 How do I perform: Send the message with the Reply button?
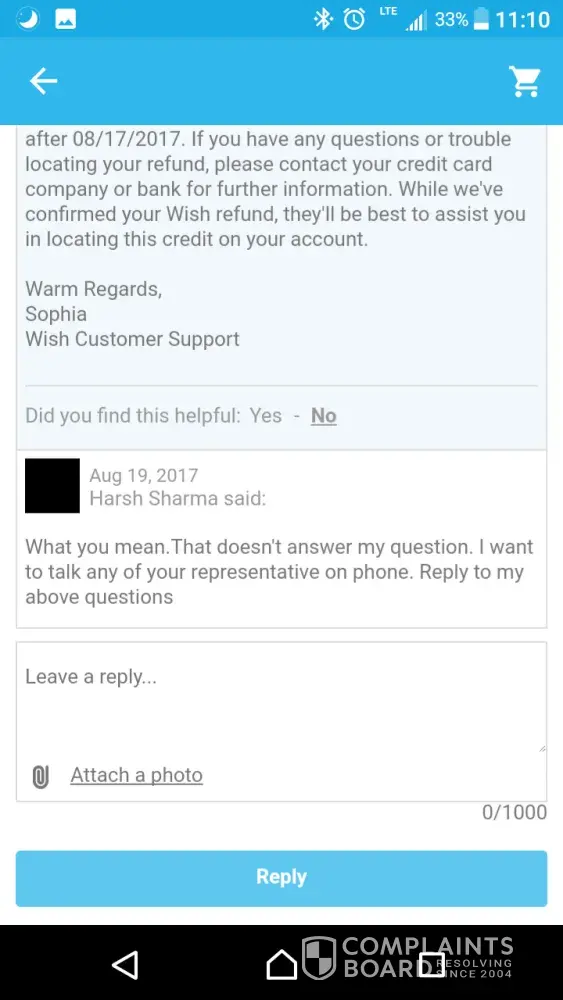tap(281, 878)
